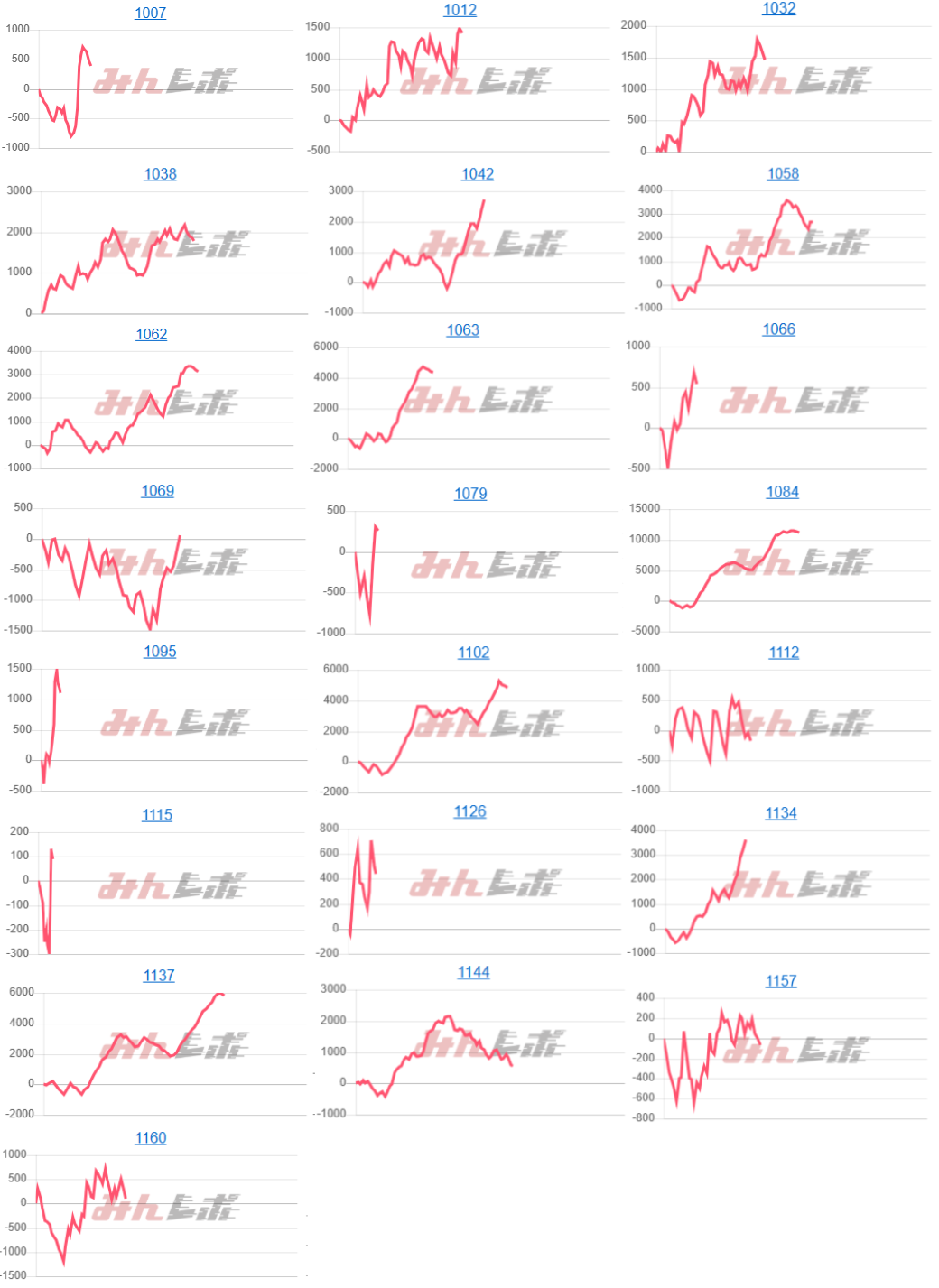Tap the 1112 link
Image resolution: width=939 pixels, height=1288 pixels.
point(784,652)
